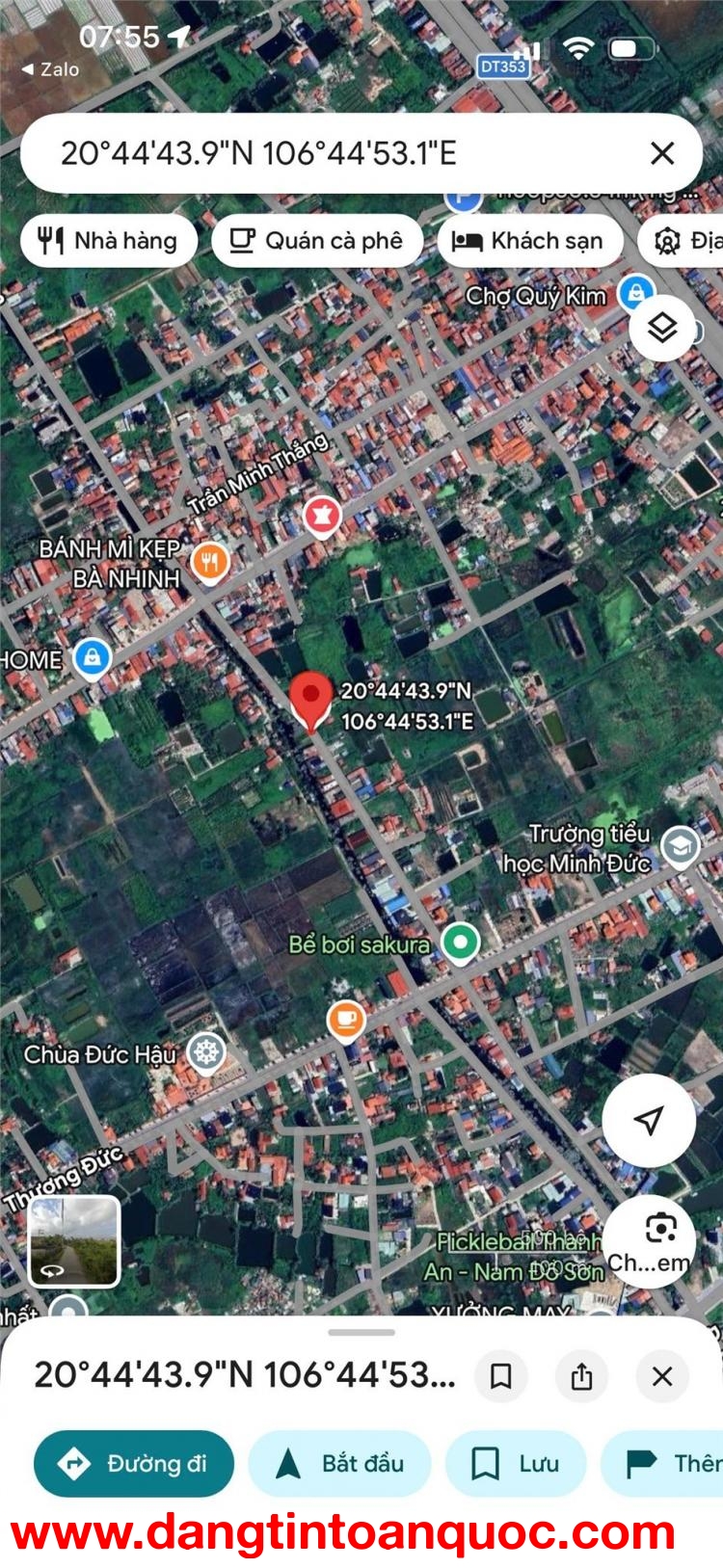Tap the compass navigation arrow icon
Screen dimensions: 723x1568
pos(648,1118)
